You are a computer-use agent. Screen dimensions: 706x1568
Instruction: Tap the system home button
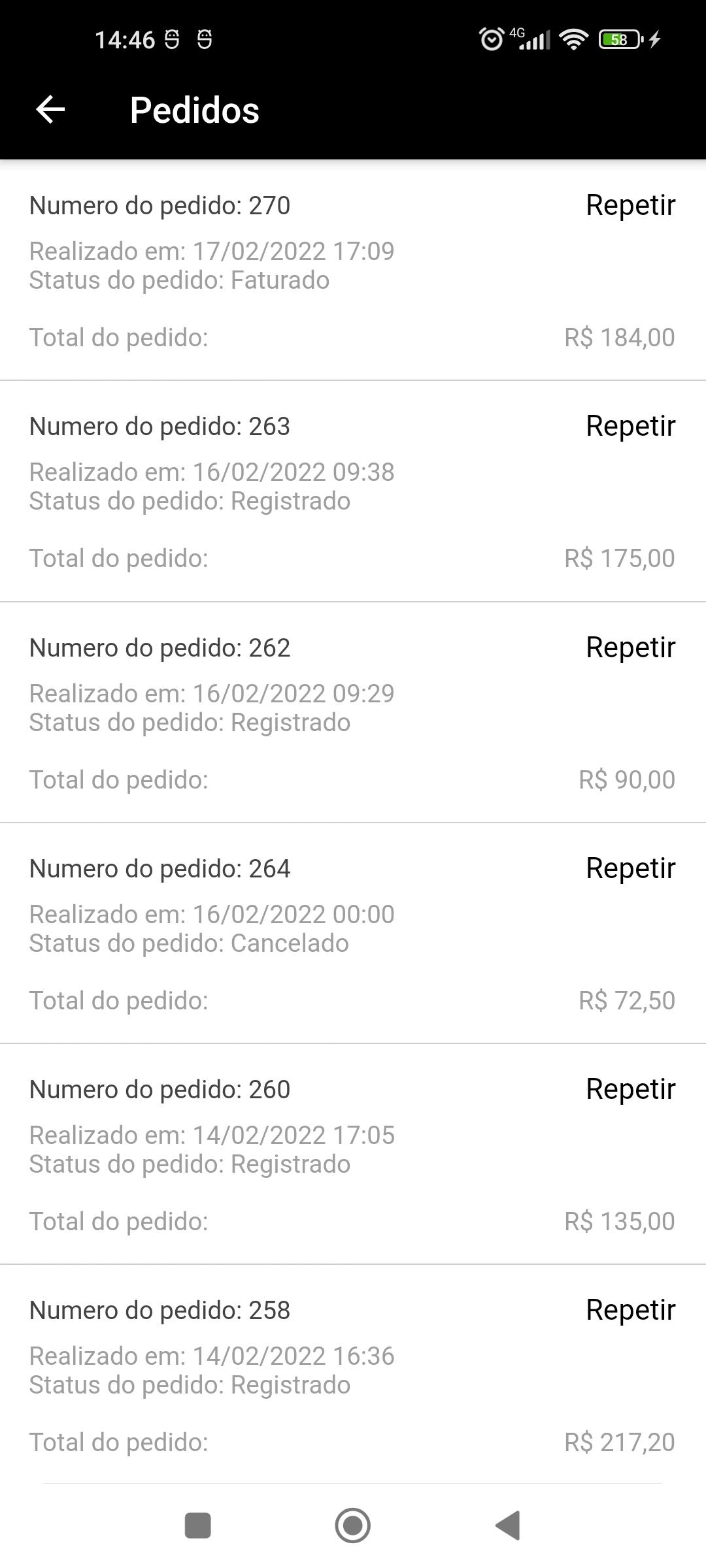click(x=353, y=1526)
